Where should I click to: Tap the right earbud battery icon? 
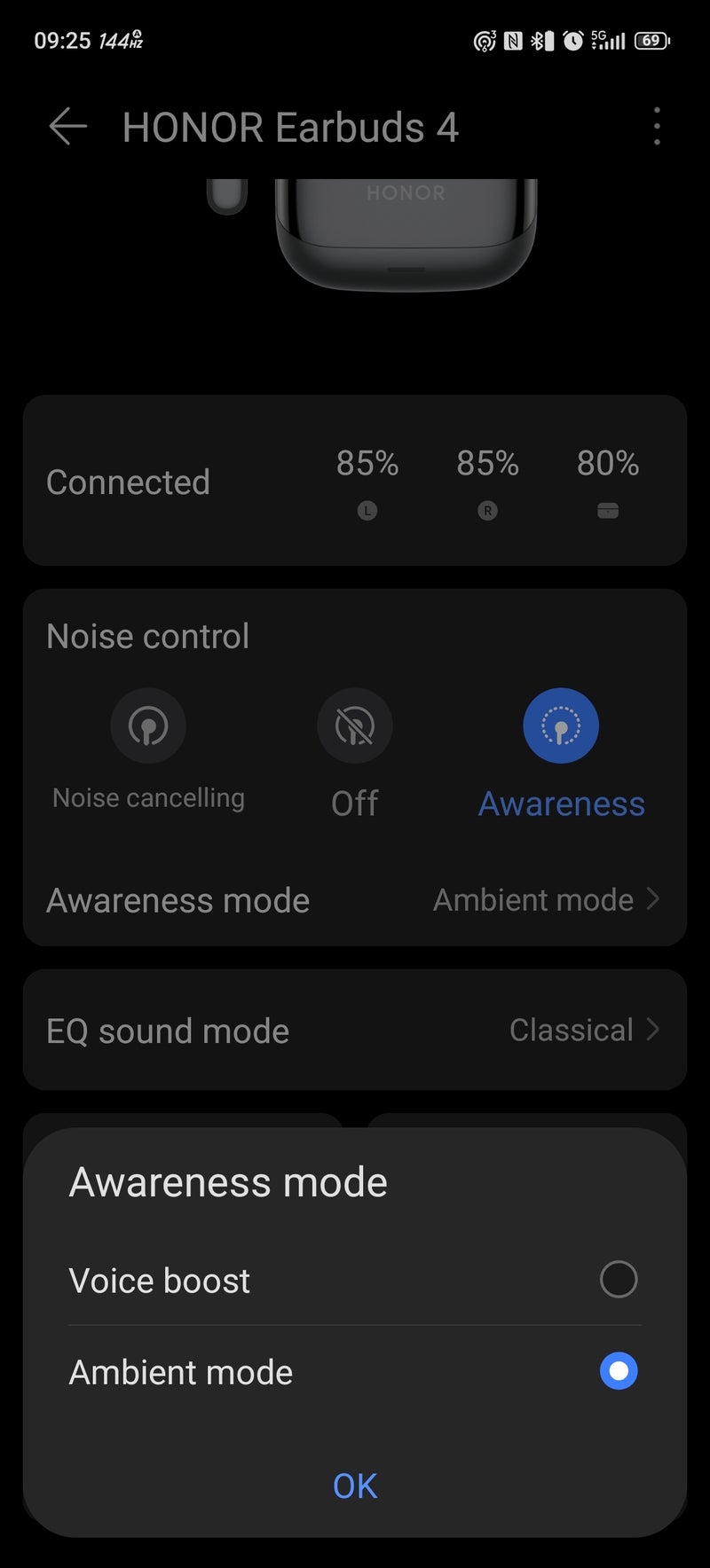click(x=486, y=510)
